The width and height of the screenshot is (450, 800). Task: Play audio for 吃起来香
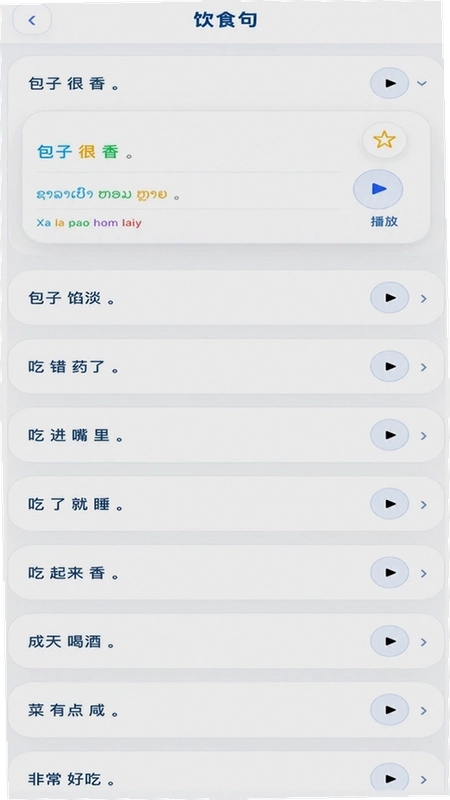390,573
